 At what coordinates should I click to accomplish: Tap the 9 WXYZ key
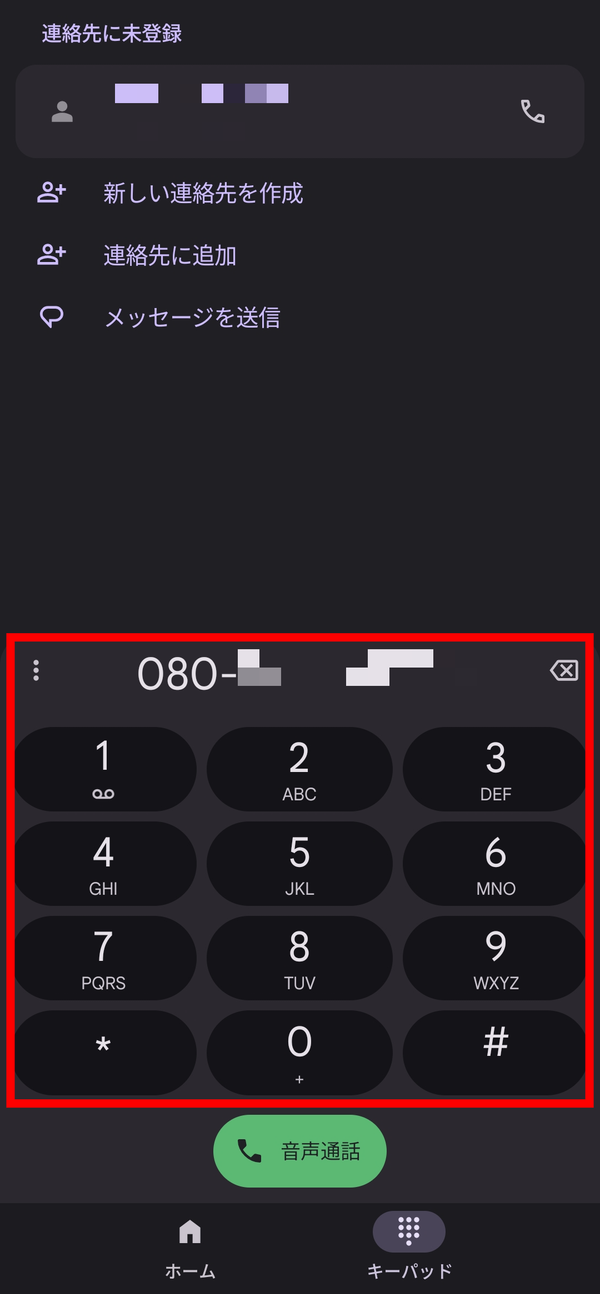(x=495, y=958)
